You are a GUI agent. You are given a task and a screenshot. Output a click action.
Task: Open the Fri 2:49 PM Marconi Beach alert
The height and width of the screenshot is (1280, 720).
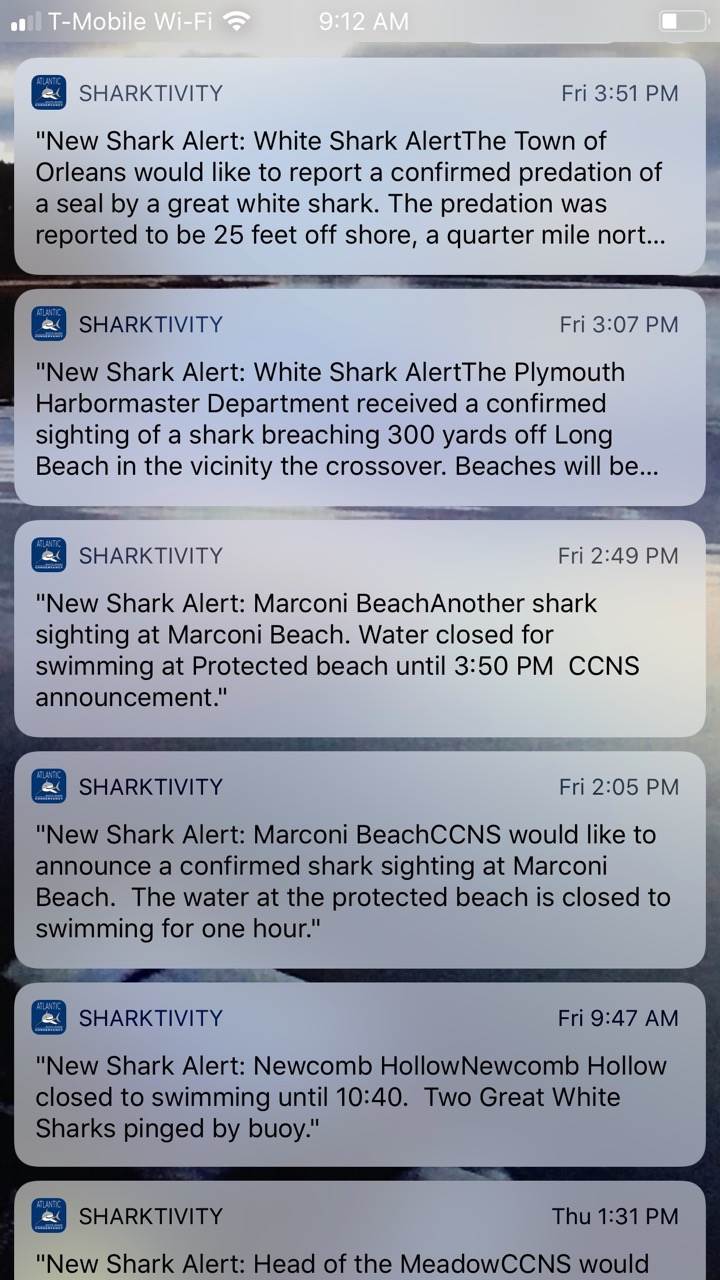click(x=360, y=629)
